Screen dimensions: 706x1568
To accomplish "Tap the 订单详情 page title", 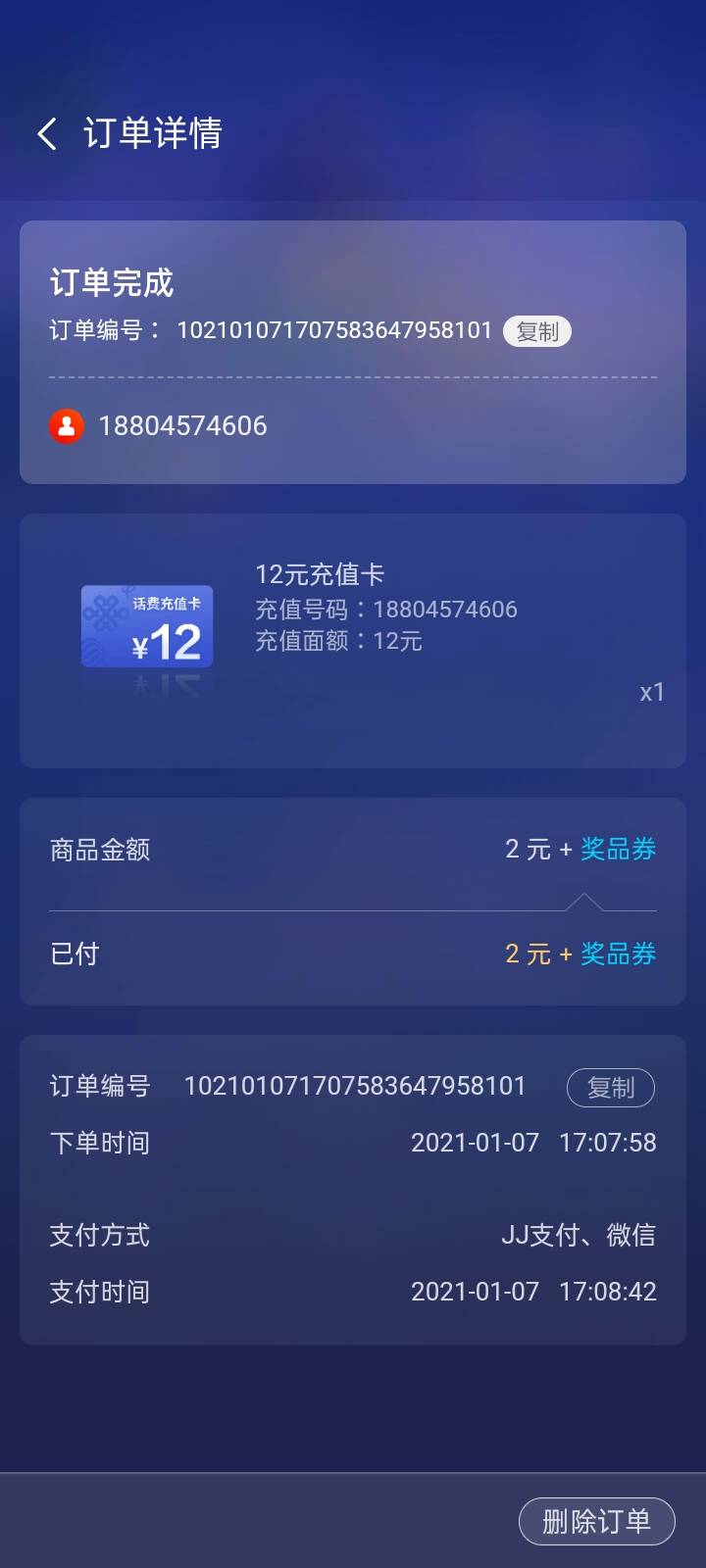I will (x=153, y=133).
